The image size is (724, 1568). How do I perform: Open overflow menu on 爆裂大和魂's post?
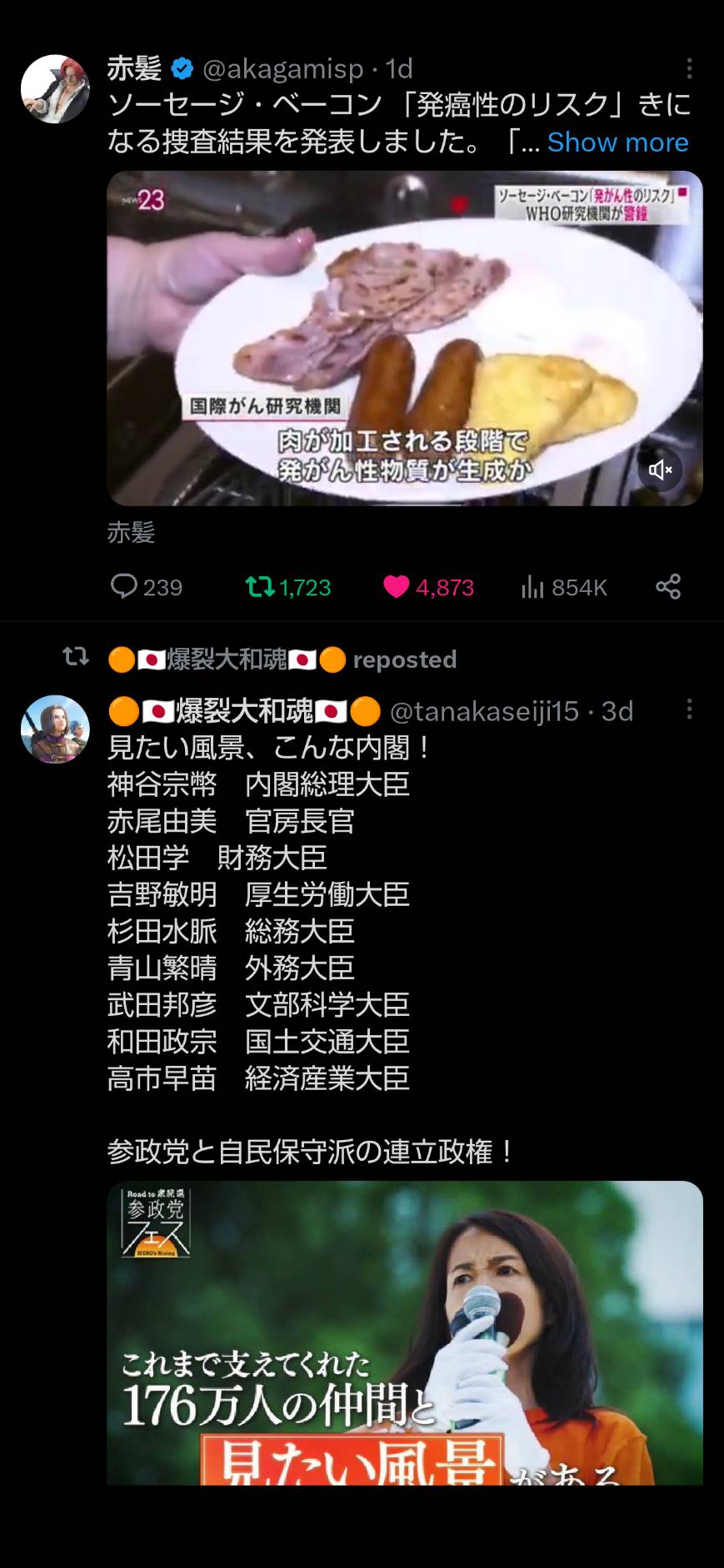point(689,709)
